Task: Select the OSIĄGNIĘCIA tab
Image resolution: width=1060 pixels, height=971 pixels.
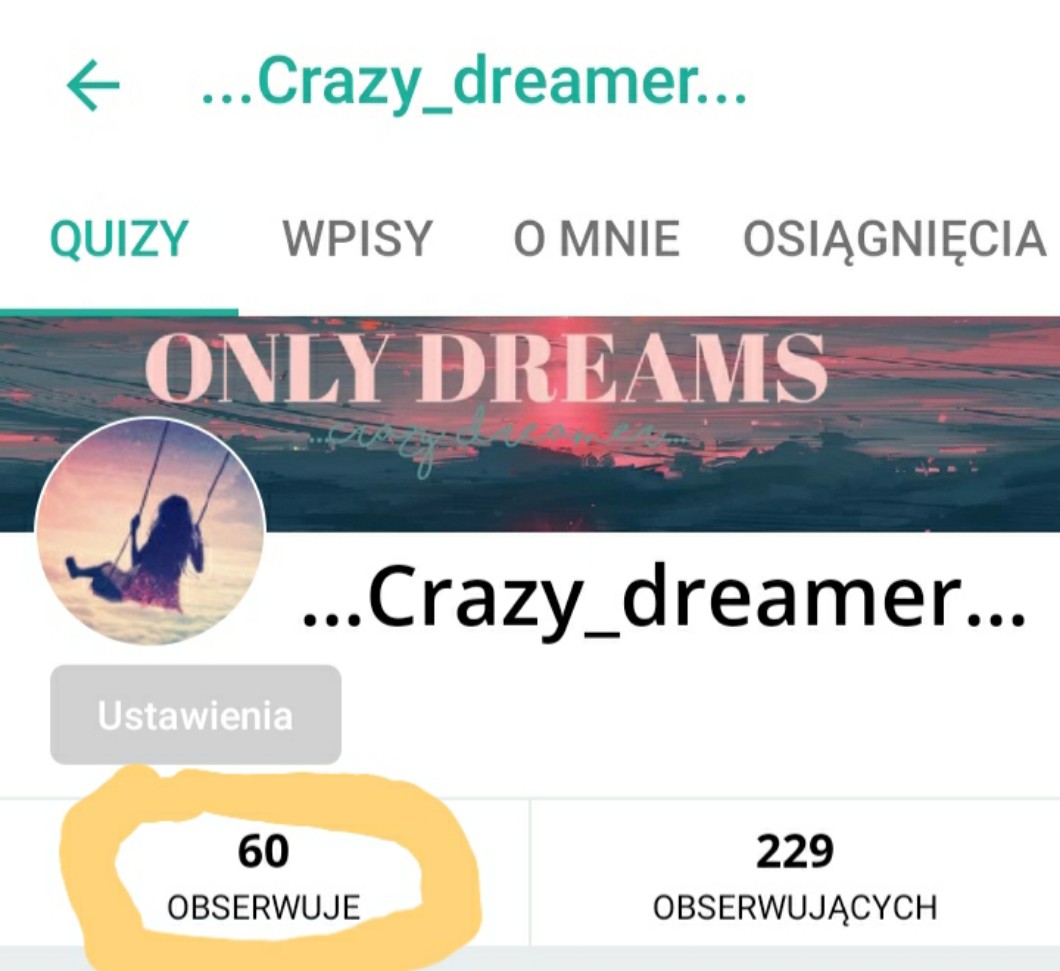Action: pos(894,240)
